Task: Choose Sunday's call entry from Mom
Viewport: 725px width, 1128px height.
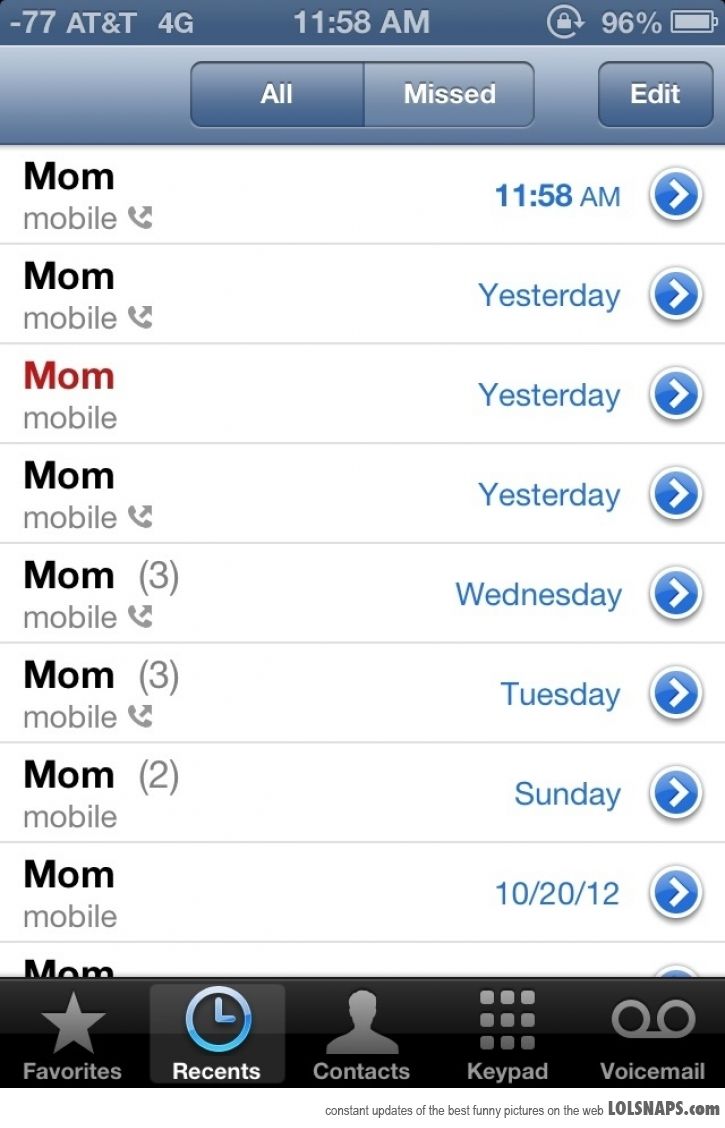Action: (300, 794)
